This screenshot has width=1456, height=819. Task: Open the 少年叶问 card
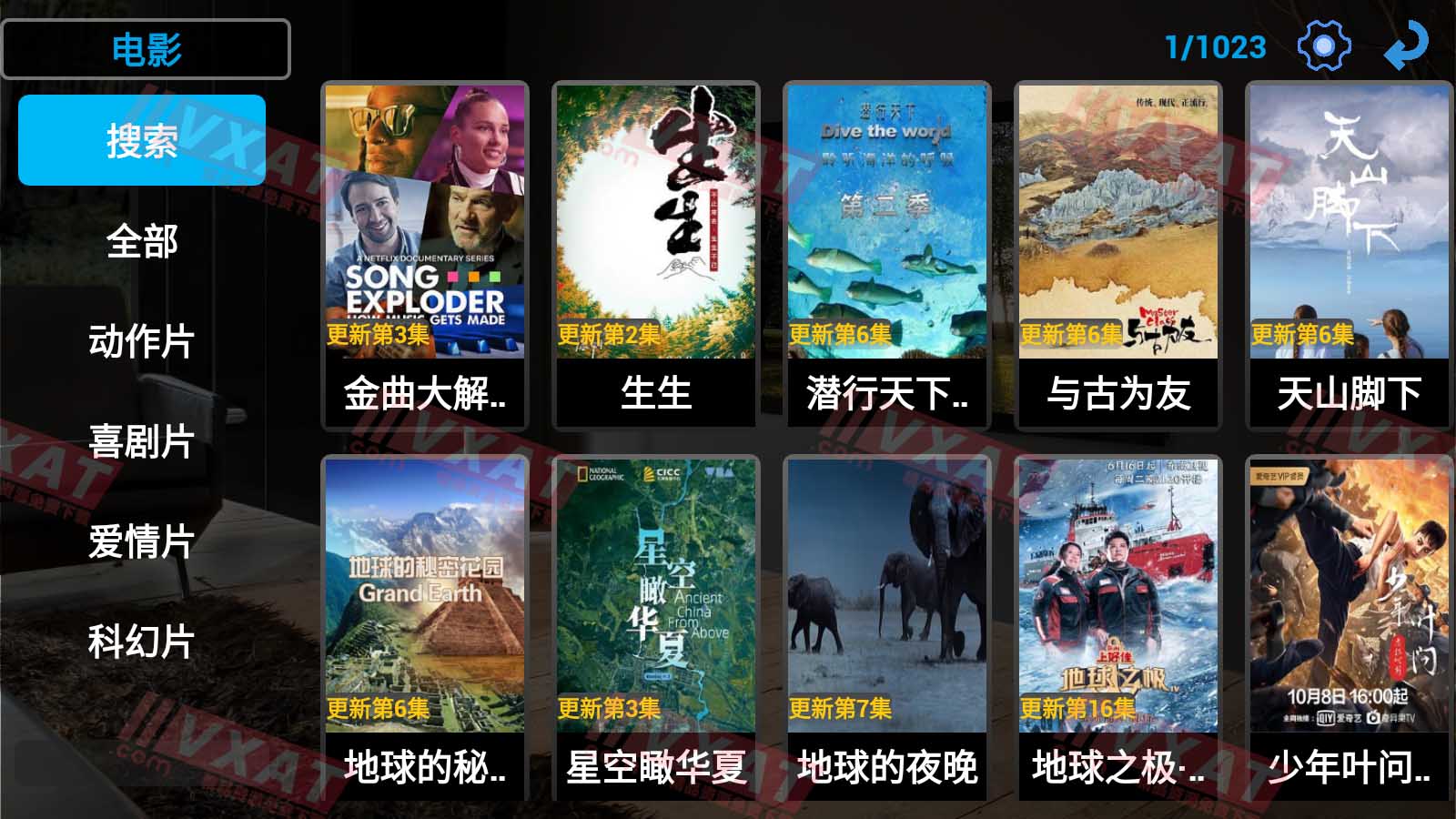1350,628
